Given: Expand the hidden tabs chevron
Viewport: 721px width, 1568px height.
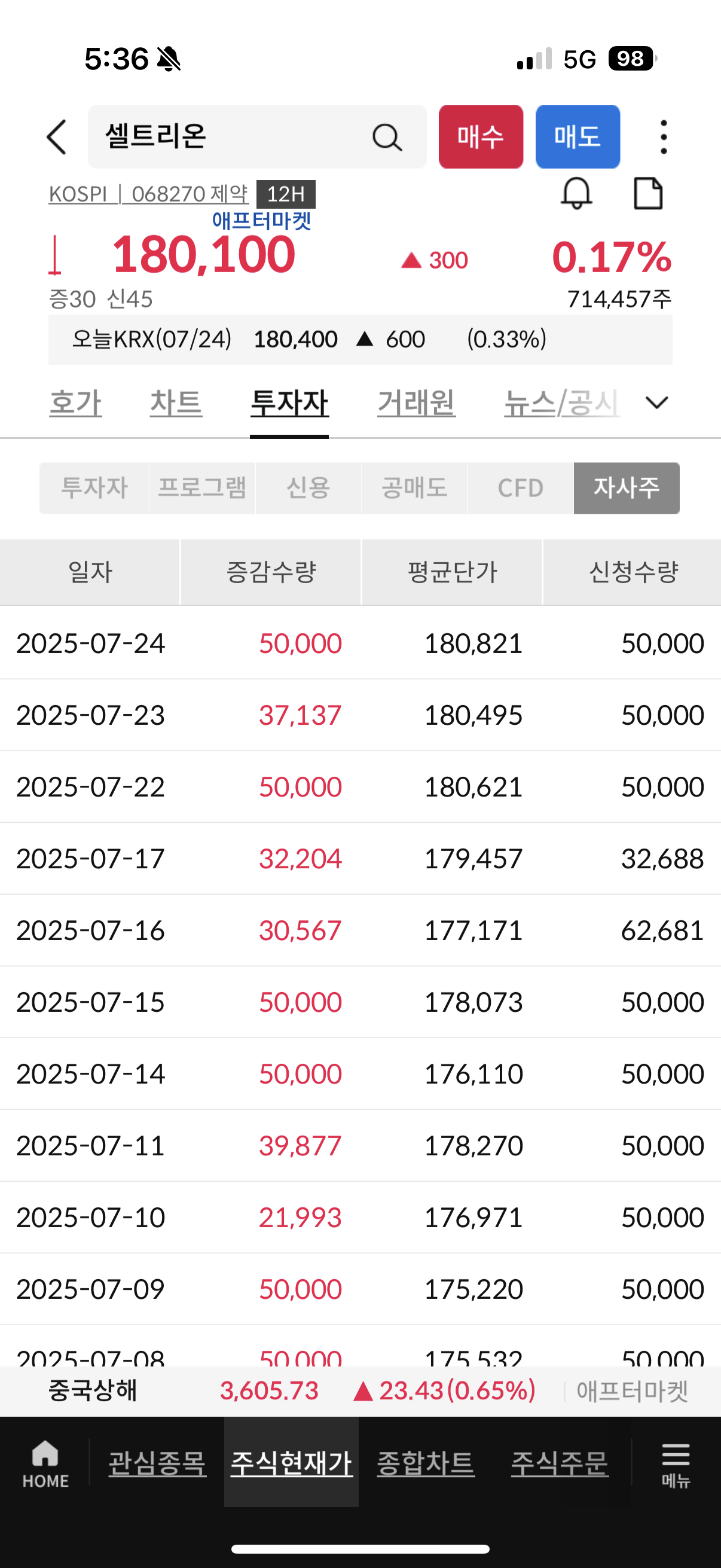Looking at the screenshot, I should click(x=656, y=402).
